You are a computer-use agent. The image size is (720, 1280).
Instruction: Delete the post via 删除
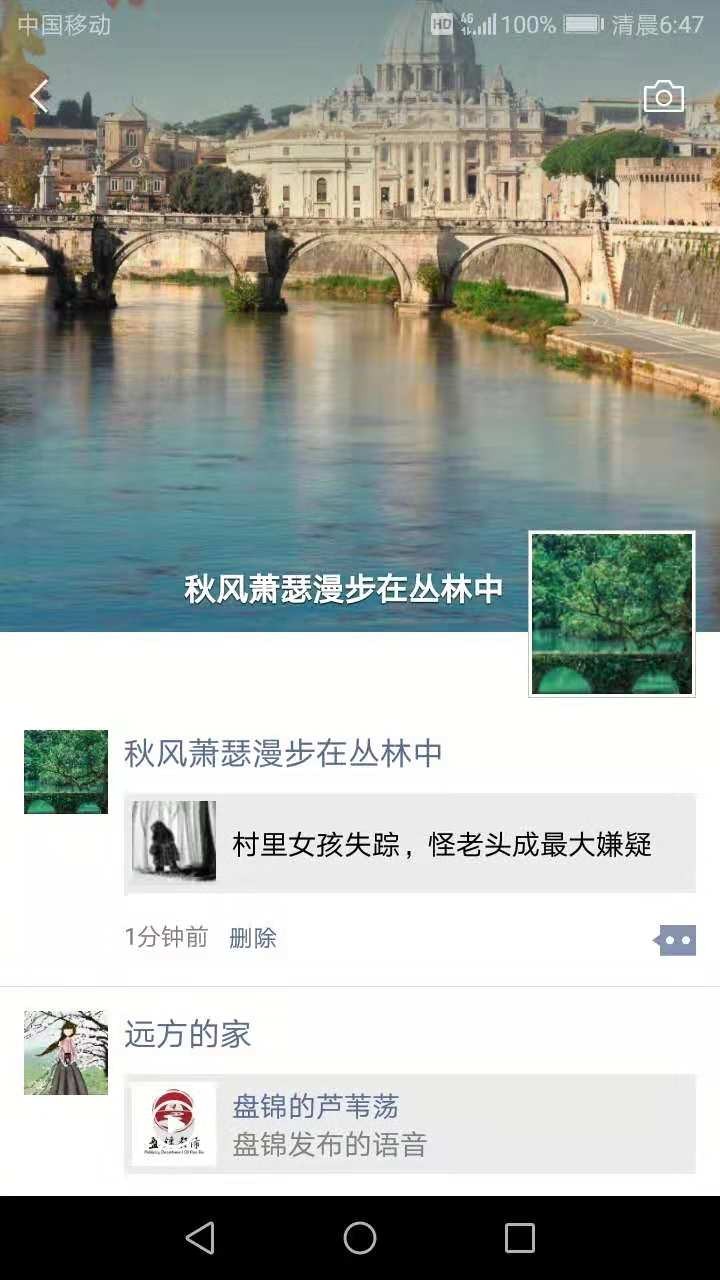tap(252, 938)
